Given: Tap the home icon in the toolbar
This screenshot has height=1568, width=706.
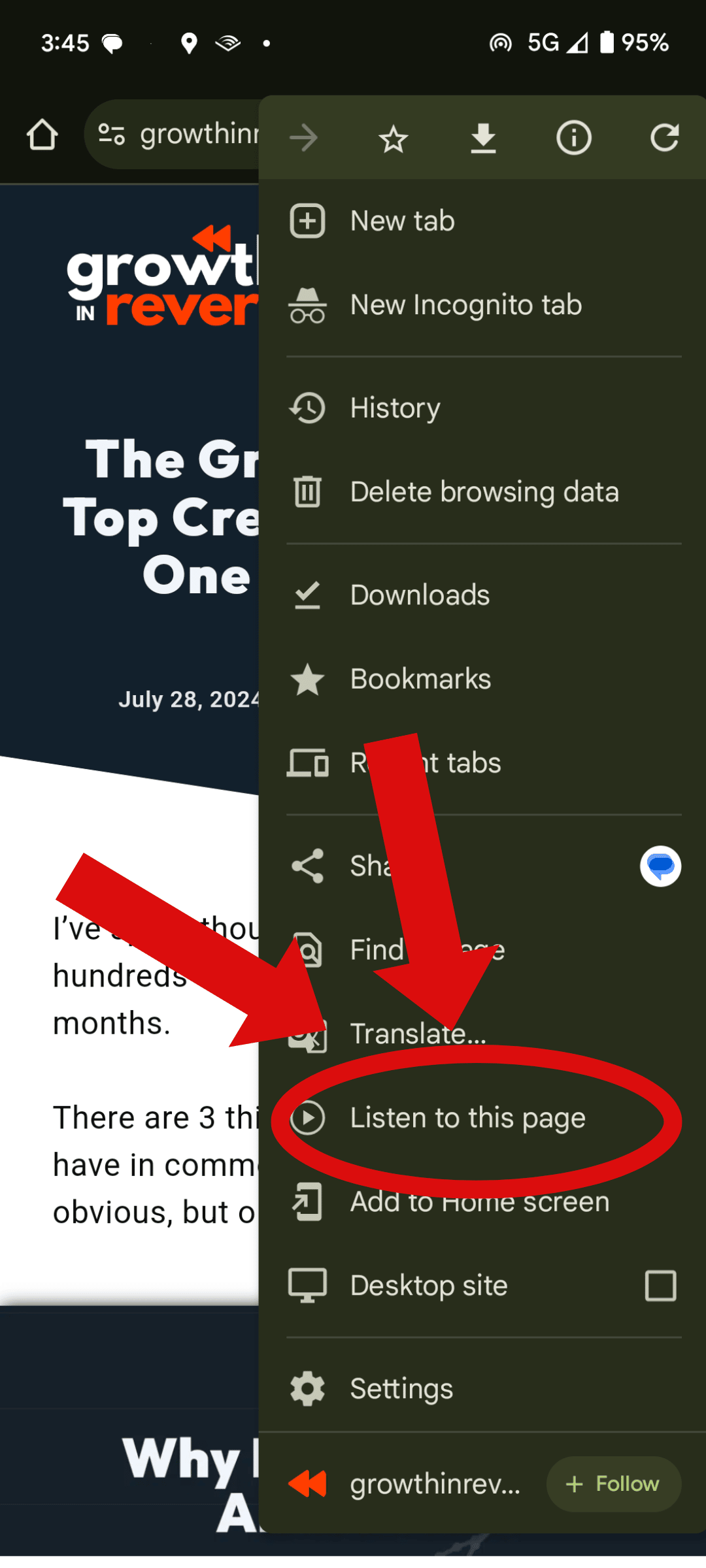Looking at the screenshot, I should pos(42,135).
